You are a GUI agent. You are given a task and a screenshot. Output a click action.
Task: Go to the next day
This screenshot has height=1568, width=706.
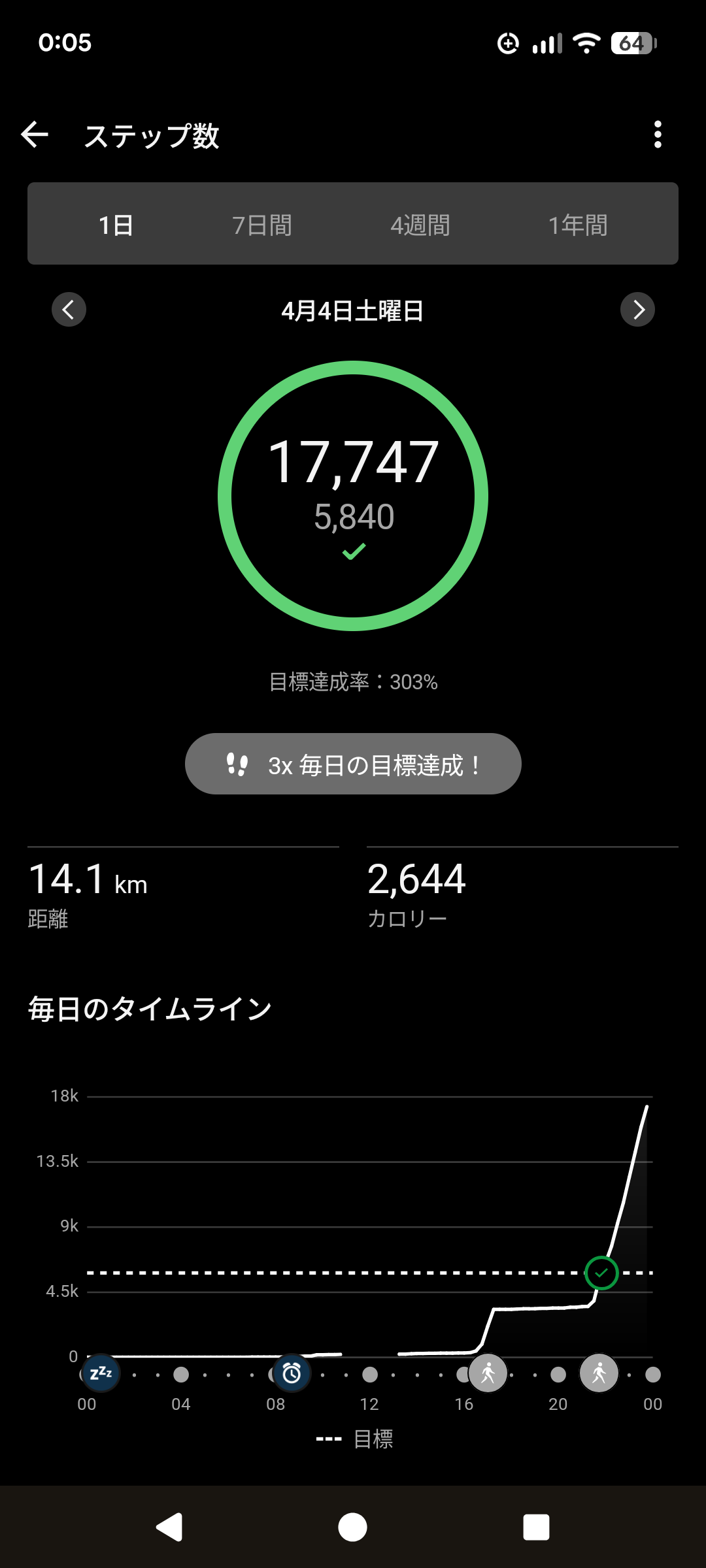(x=637, y=310)
